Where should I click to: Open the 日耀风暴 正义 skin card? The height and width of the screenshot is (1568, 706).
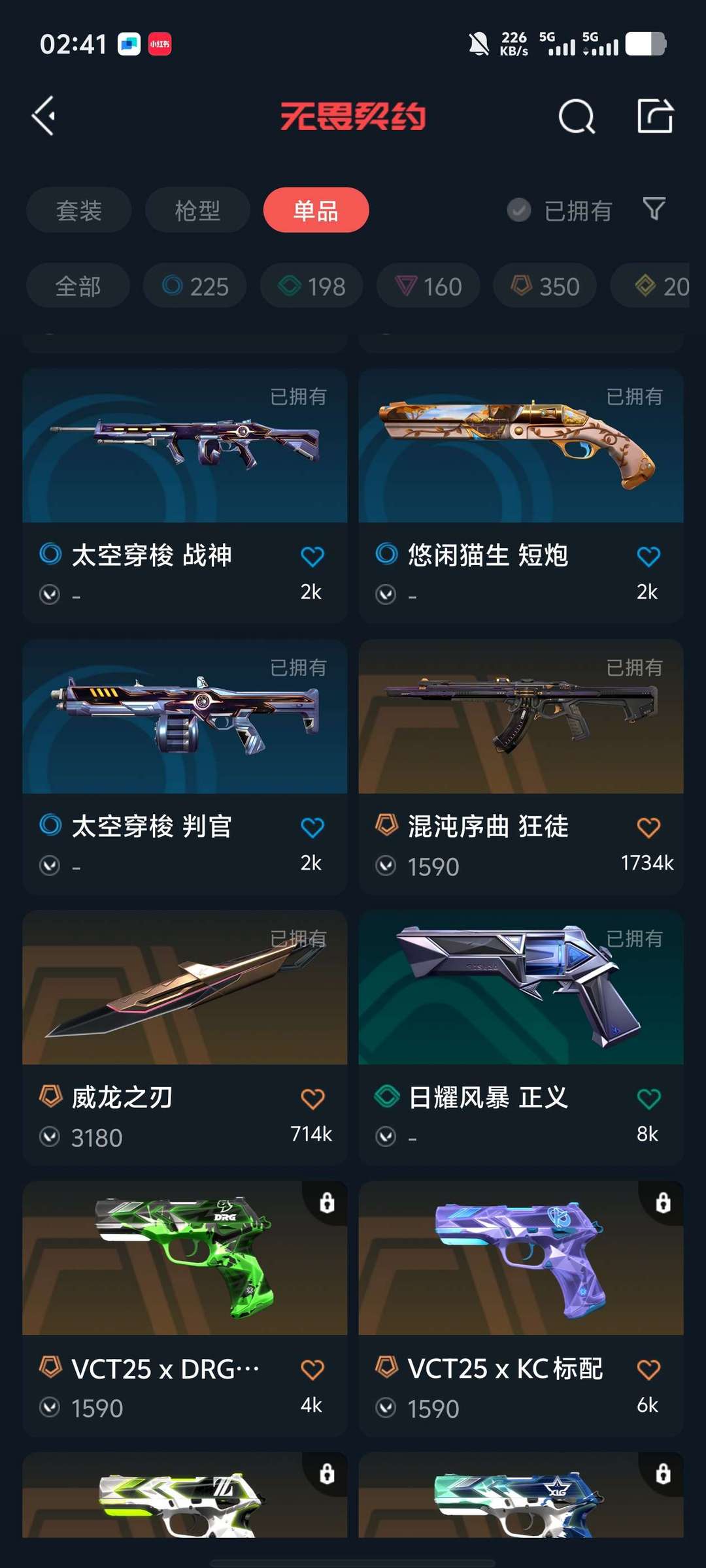point(521,1037)
